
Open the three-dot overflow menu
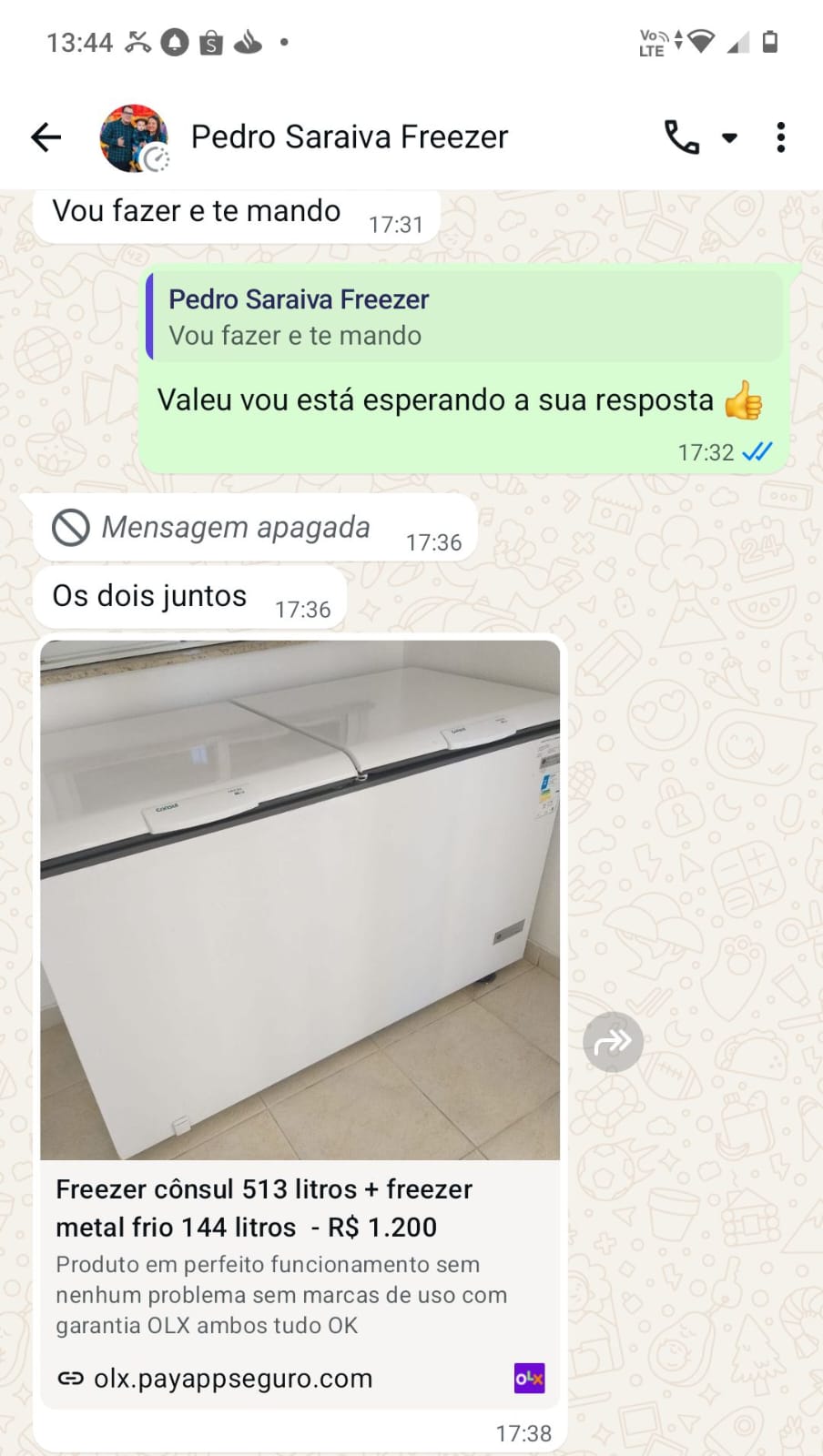pos(780,137)
